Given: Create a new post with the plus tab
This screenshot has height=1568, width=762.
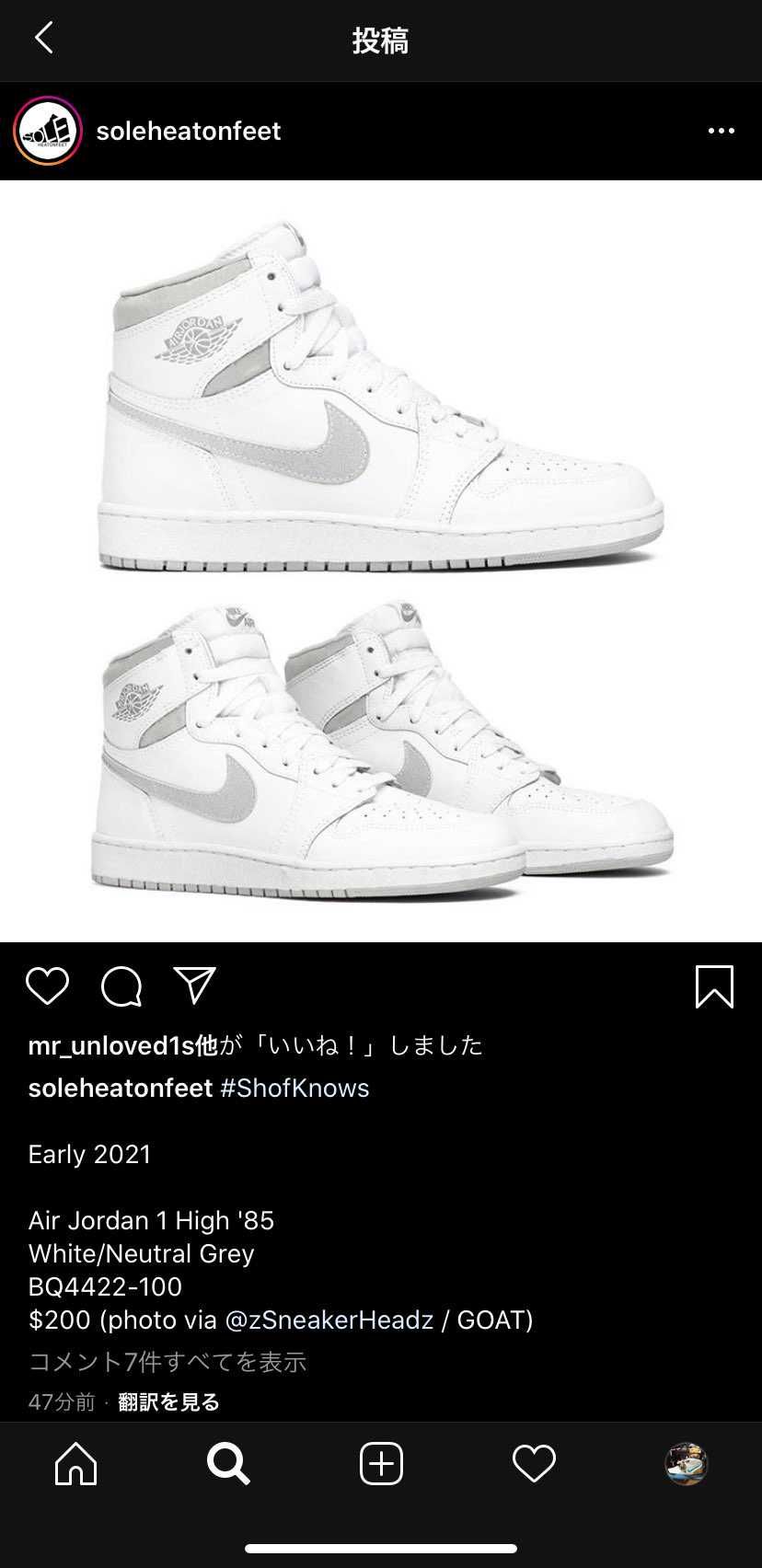Looking at the screenshot, I should [381, 1463].
